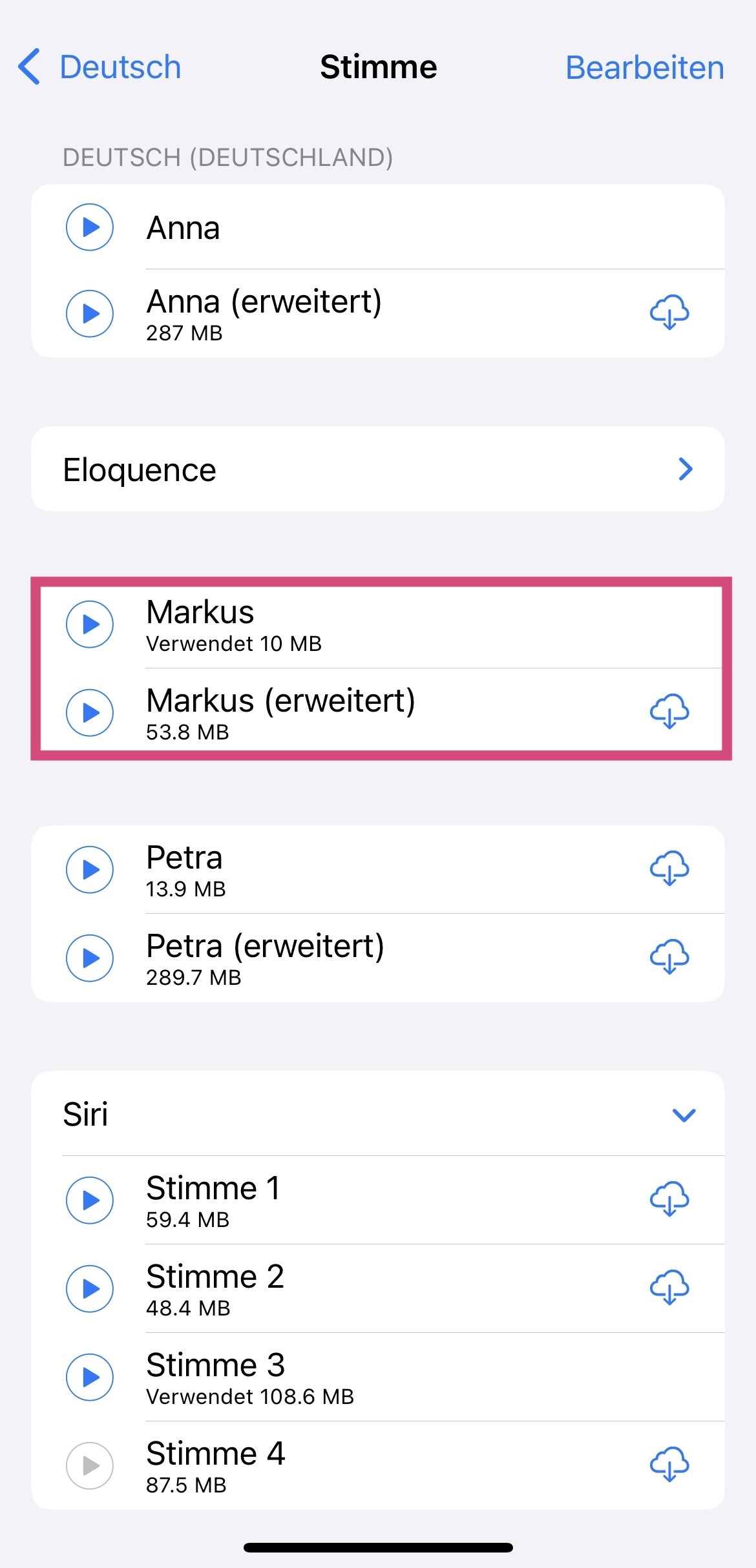
Task: Play Siri Stimme 3 sample
Action: coord(90,1377)
